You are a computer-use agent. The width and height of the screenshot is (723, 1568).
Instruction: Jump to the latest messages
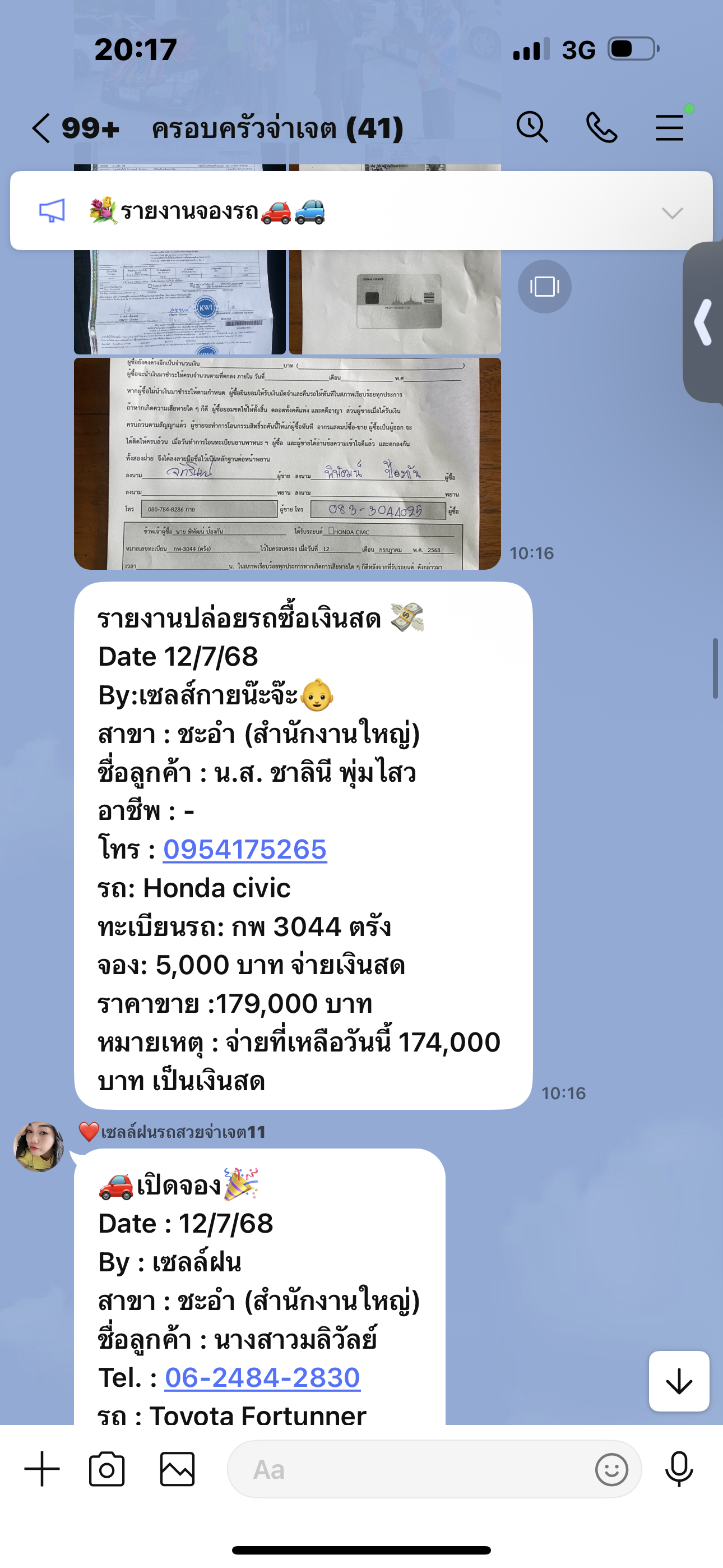click(679, 1381)
